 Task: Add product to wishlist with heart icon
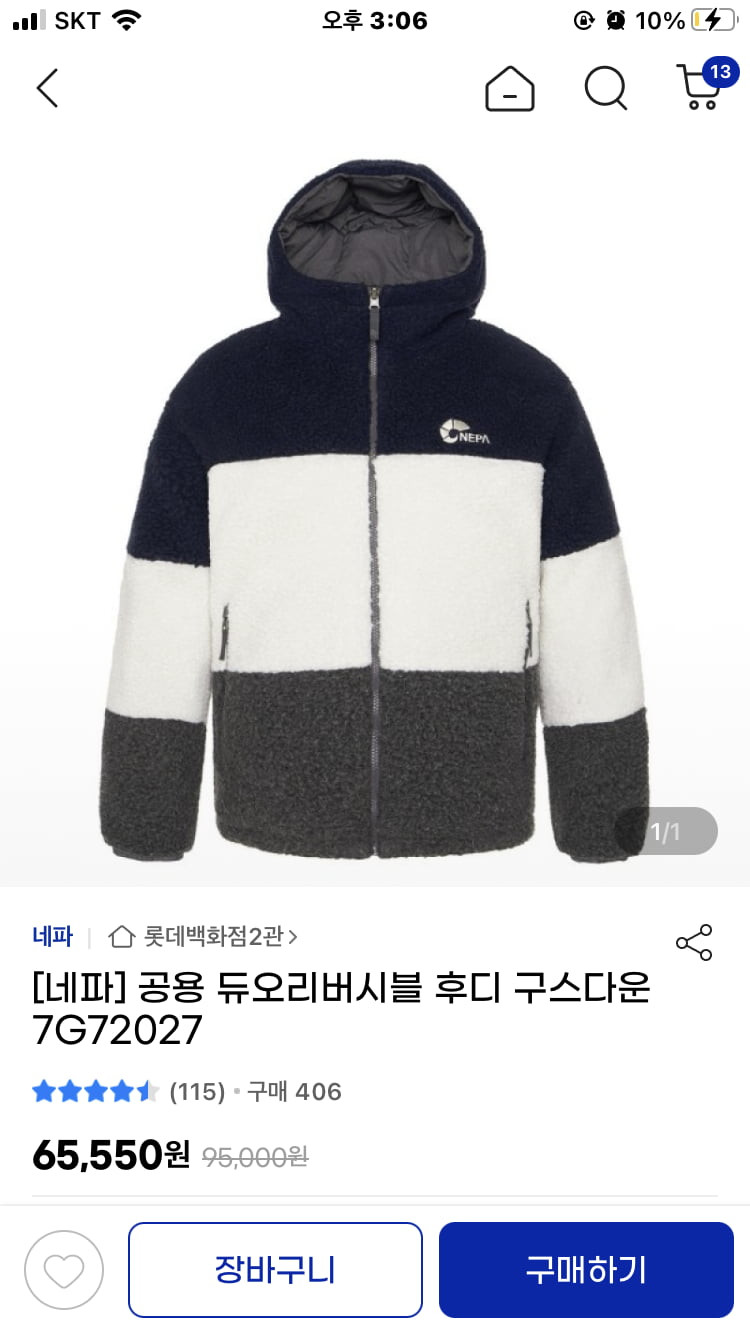(x=64, y=1270)
